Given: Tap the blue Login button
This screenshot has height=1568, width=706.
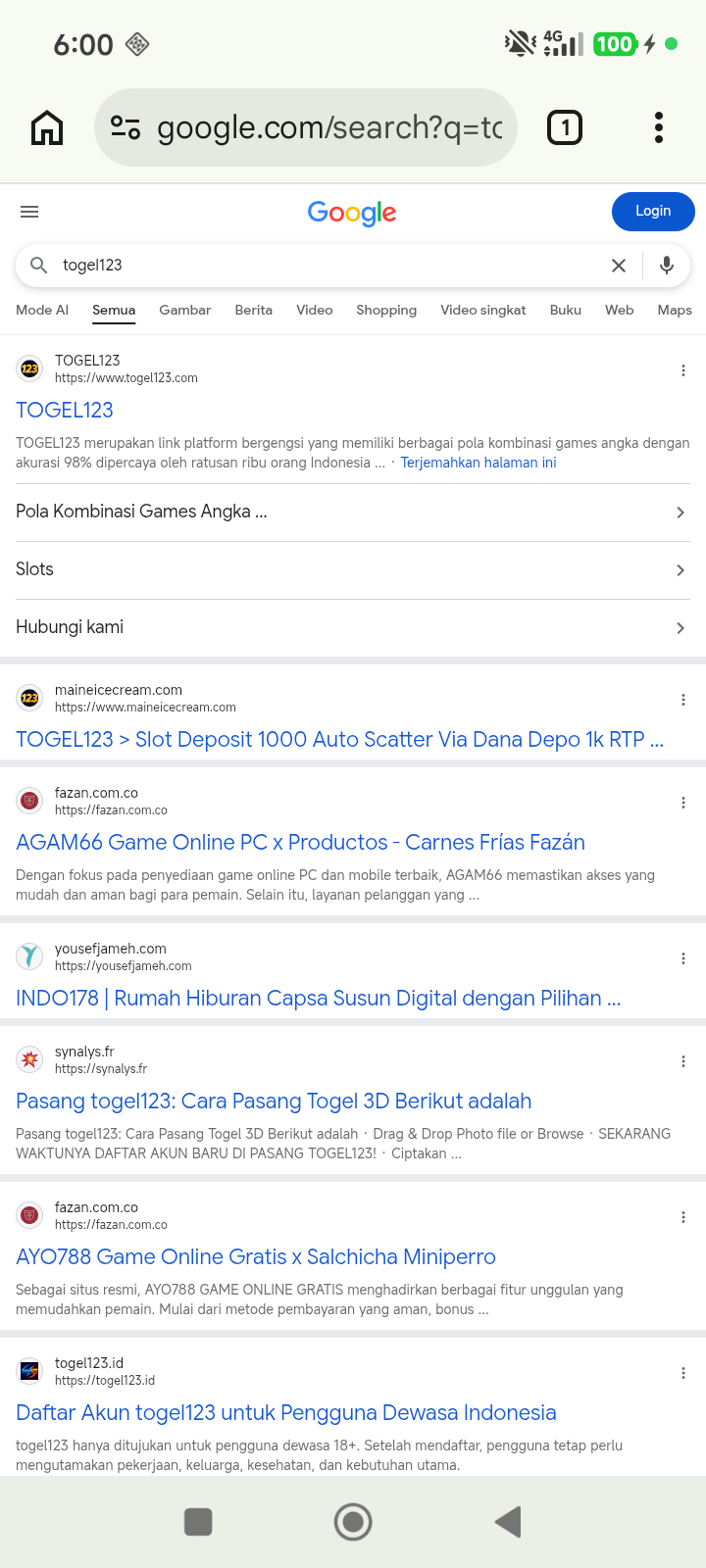Looking at the screenshot, I should click(653, 212).
